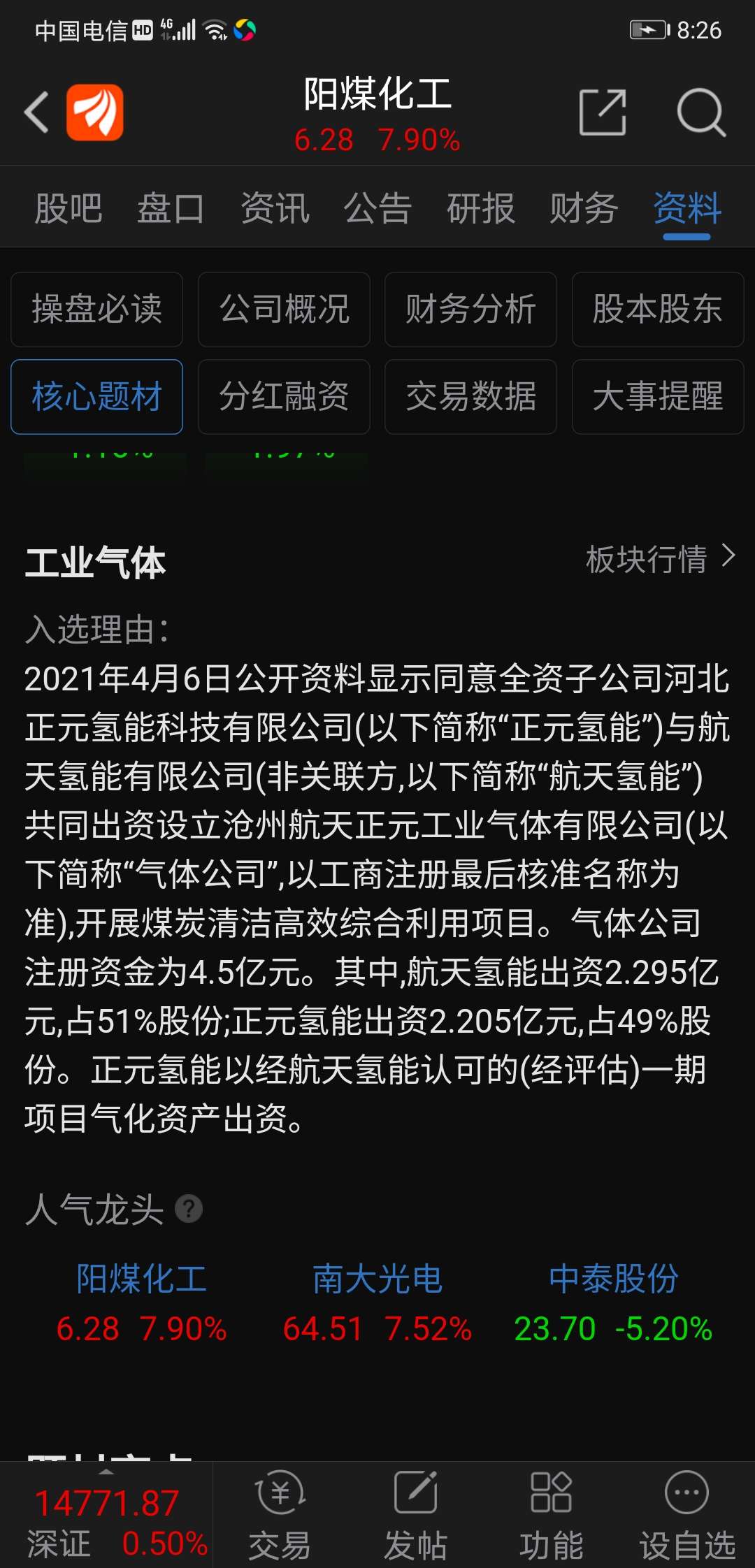755x1568 pixels.
Task: Switch to the 研报 tab
Action: tap(481, 208)
